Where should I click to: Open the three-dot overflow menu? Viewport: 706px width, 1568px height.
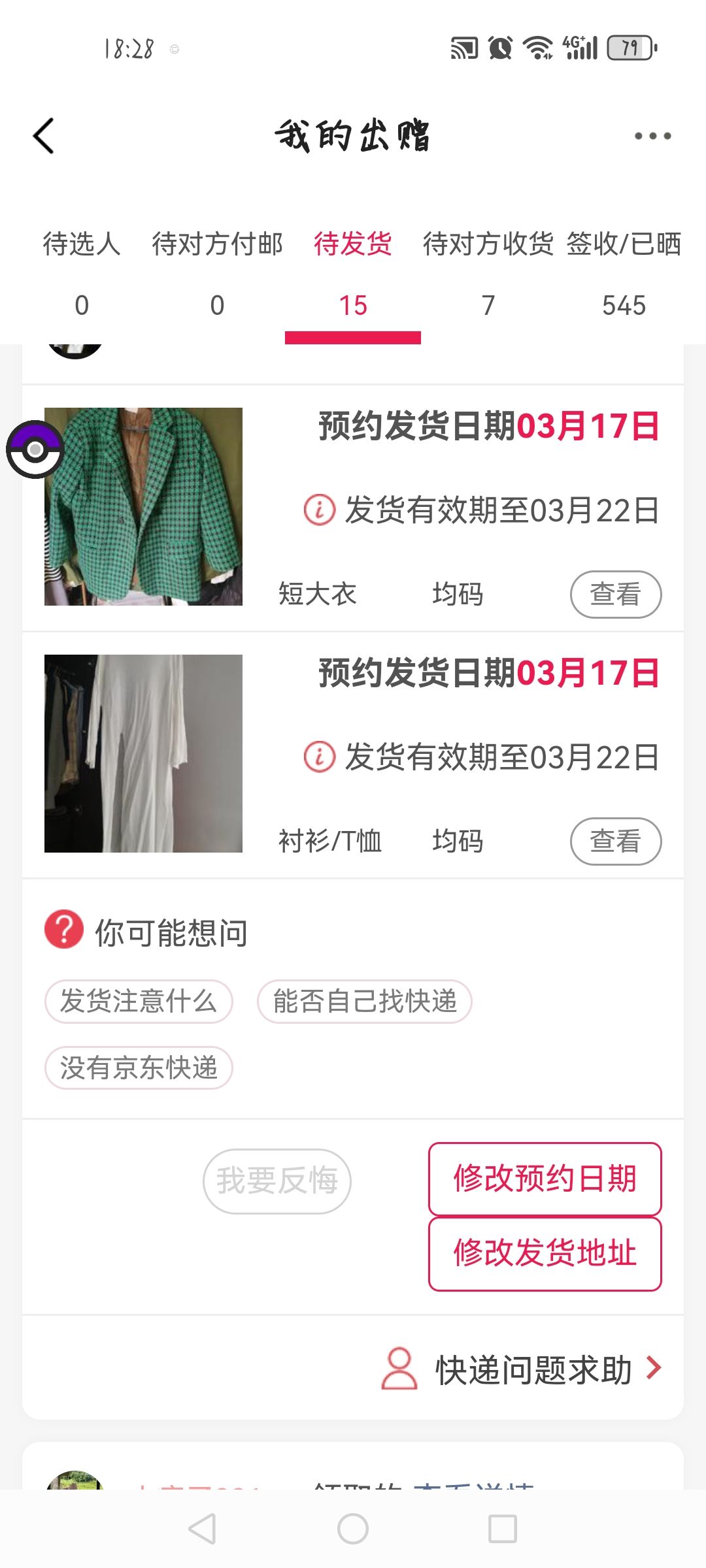652,136
